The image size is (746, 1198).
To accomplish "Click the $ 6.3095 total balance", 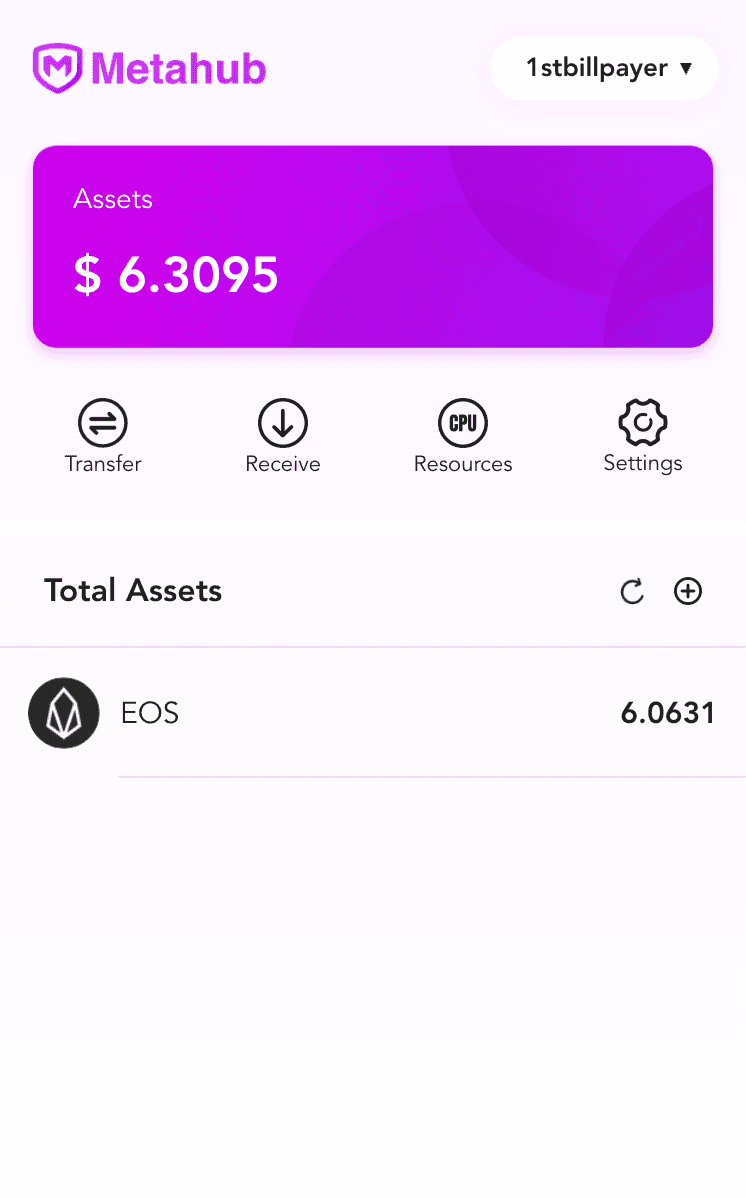I will (x=177, y=274).
